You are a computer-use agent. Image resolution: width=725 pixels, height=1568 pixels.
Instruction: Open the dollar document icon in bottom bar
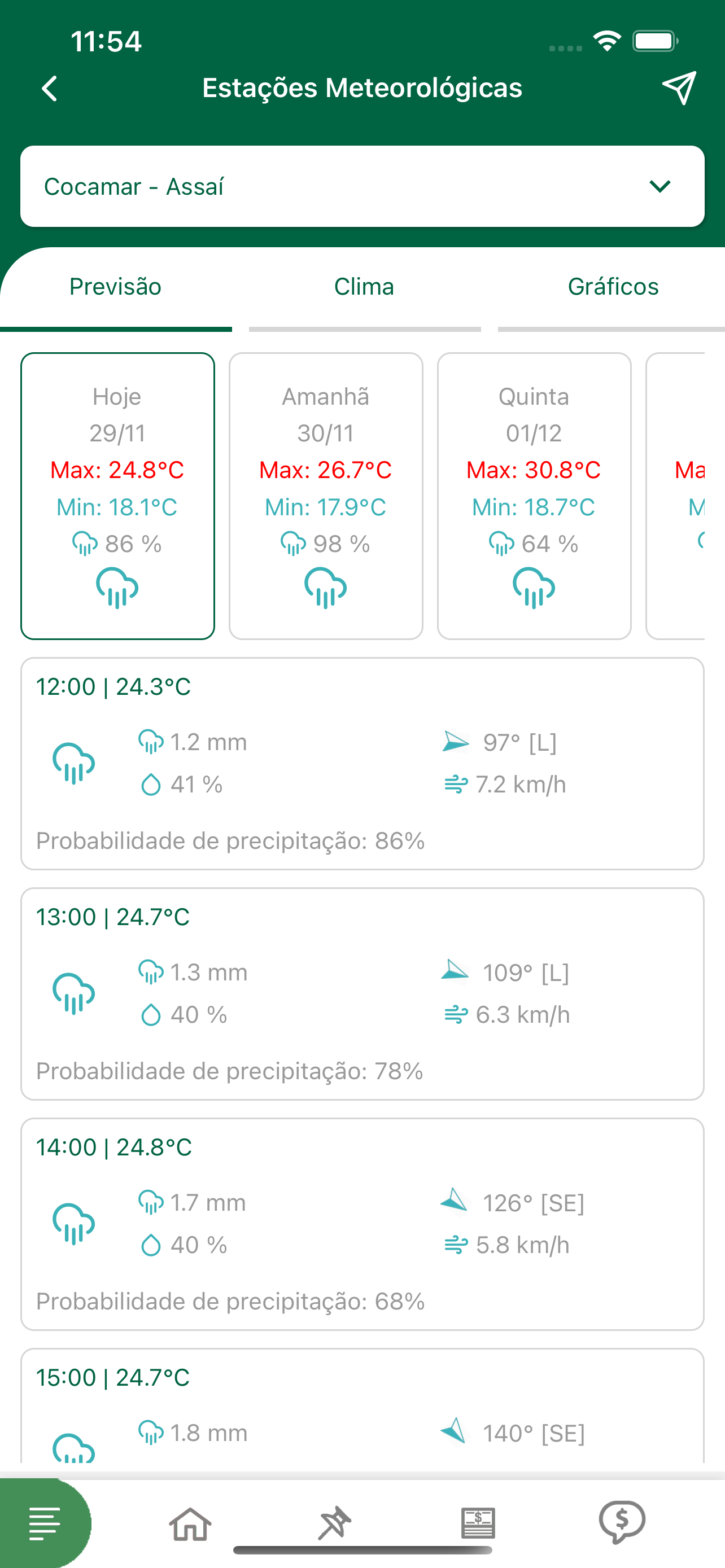pos(478,1523)
